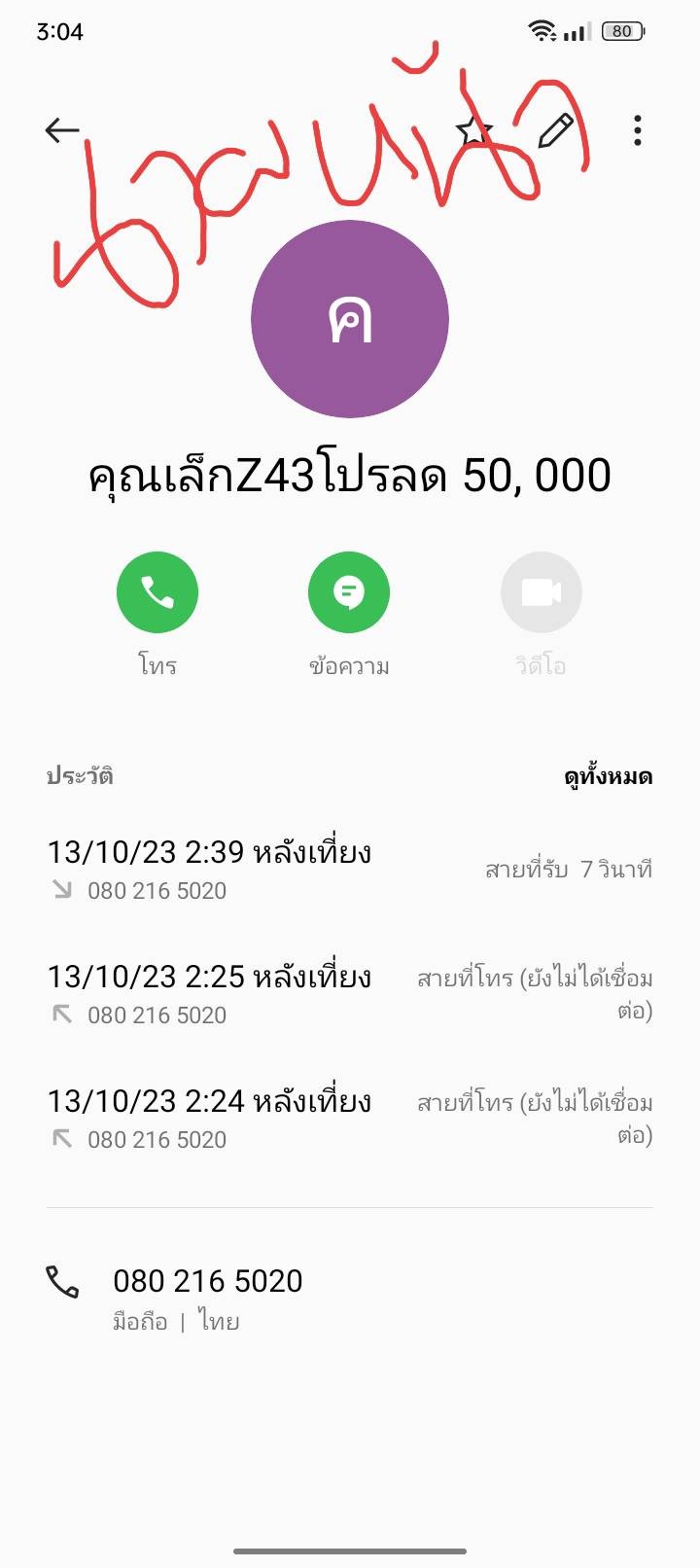Screen dimensions: 700x1568
Task: Tap the purple contact avatar
Action: click(350, 319)
